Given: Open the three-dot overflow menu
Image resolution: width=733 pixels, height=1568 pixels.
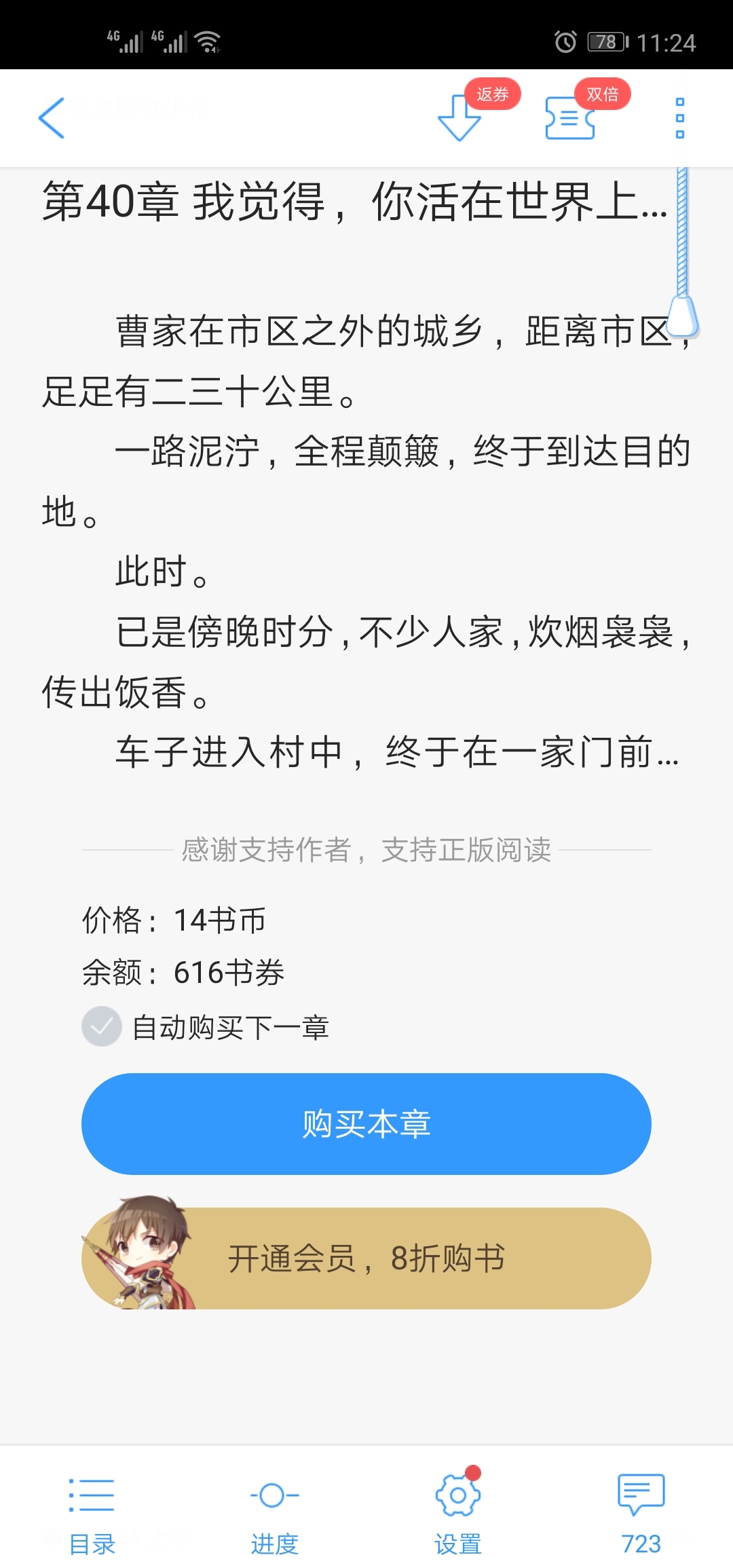Looking at the screenshot, I should coord(679,118).
